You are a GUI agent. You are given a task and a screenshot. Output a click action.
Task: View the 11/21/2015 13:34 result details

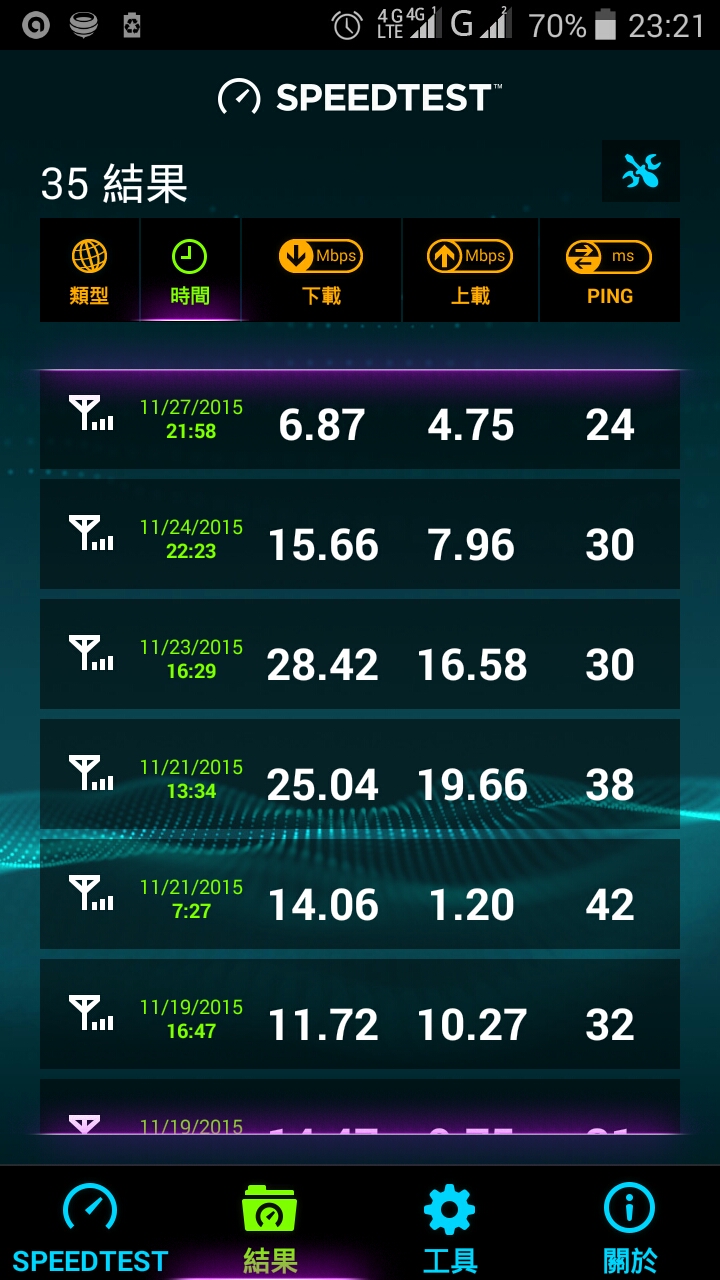click(x=360, y=774)
